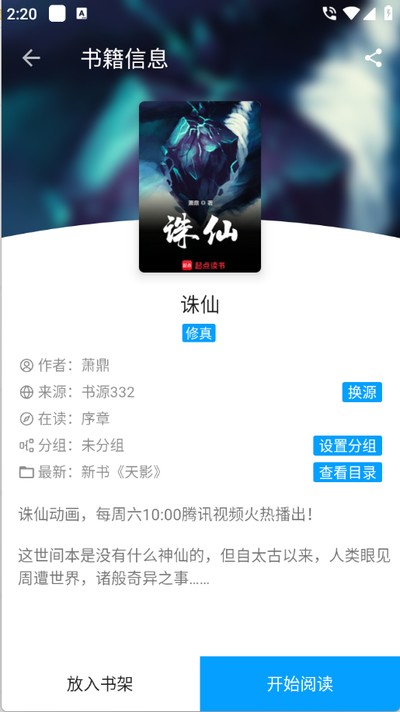Share this book's info
The height and width of the screenshot is (712, 400).
pyautogui.click(x=373, y=58)
